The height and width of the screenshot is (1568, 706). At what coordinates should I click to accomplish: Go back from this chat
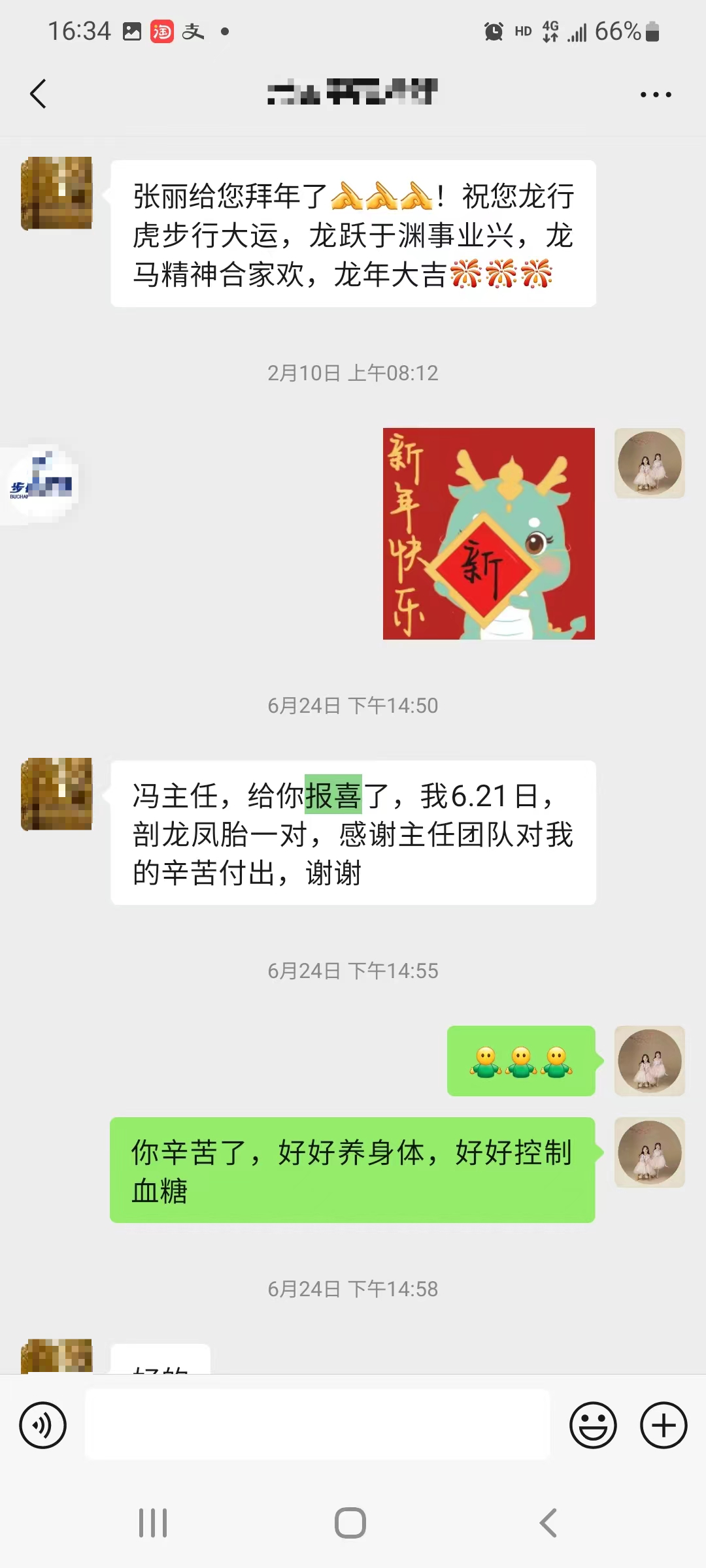click(39, 94)
